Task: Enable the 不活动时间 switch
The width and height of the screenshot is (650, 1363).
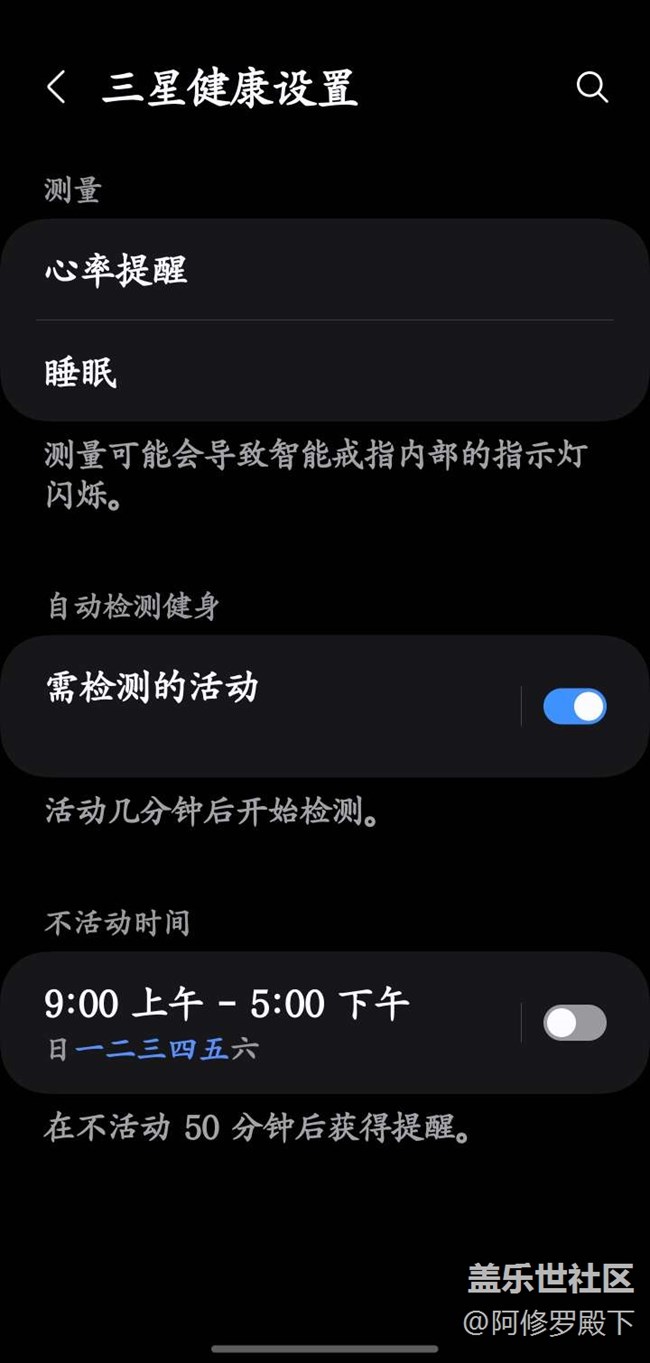Action: tap(575, 1022)
